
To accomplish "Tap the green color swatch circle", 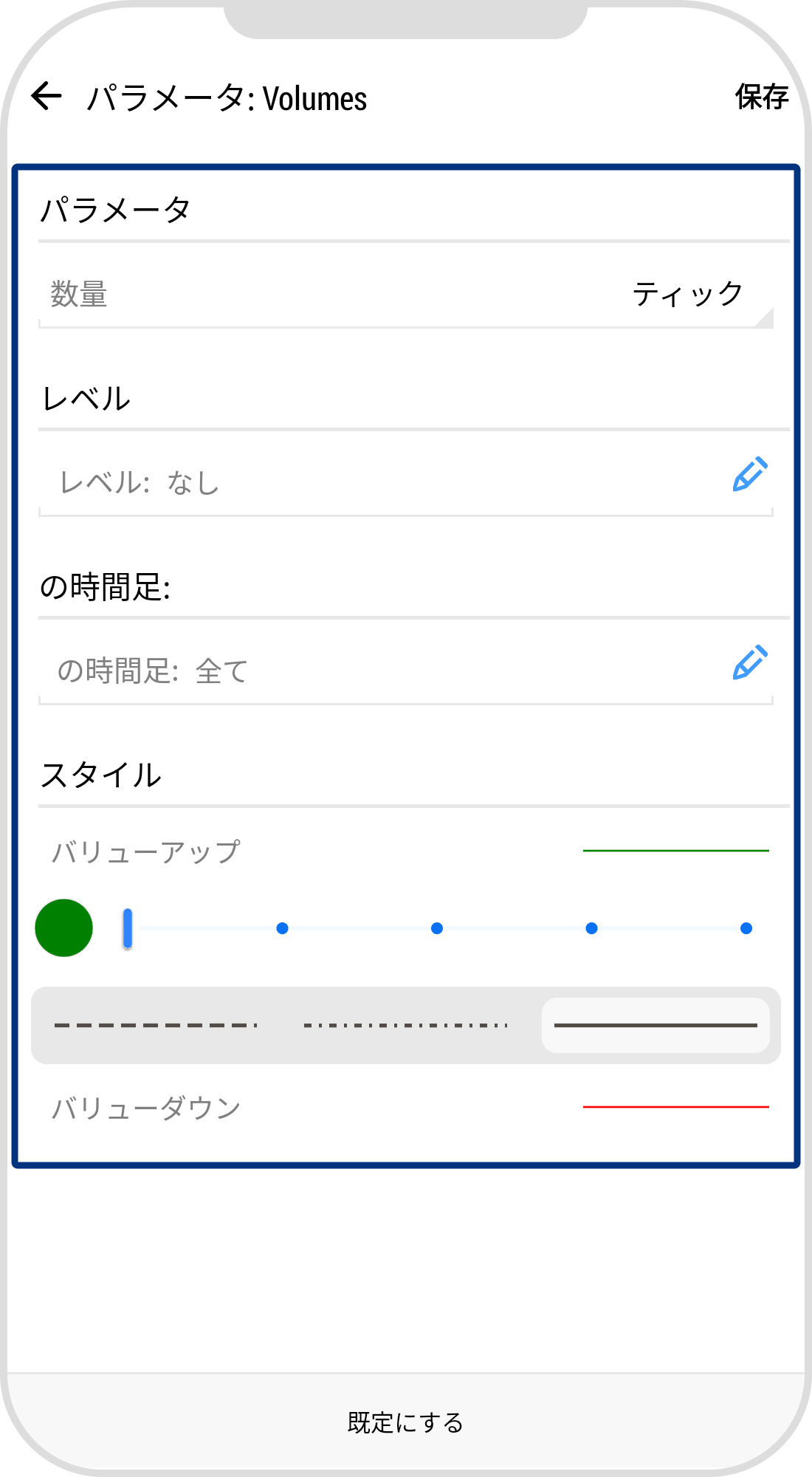I will (x=63, y=928).
